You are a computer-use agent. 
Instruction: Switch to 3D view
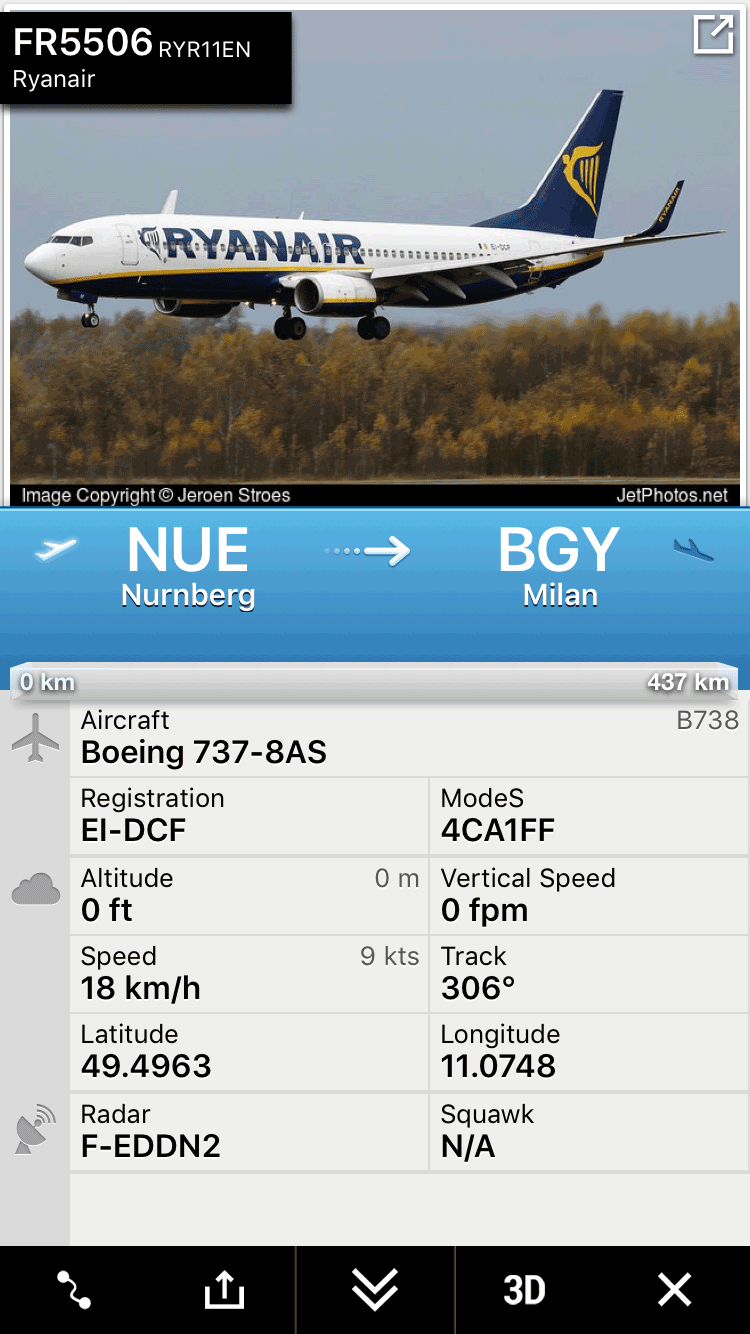tap(525, 1290)
